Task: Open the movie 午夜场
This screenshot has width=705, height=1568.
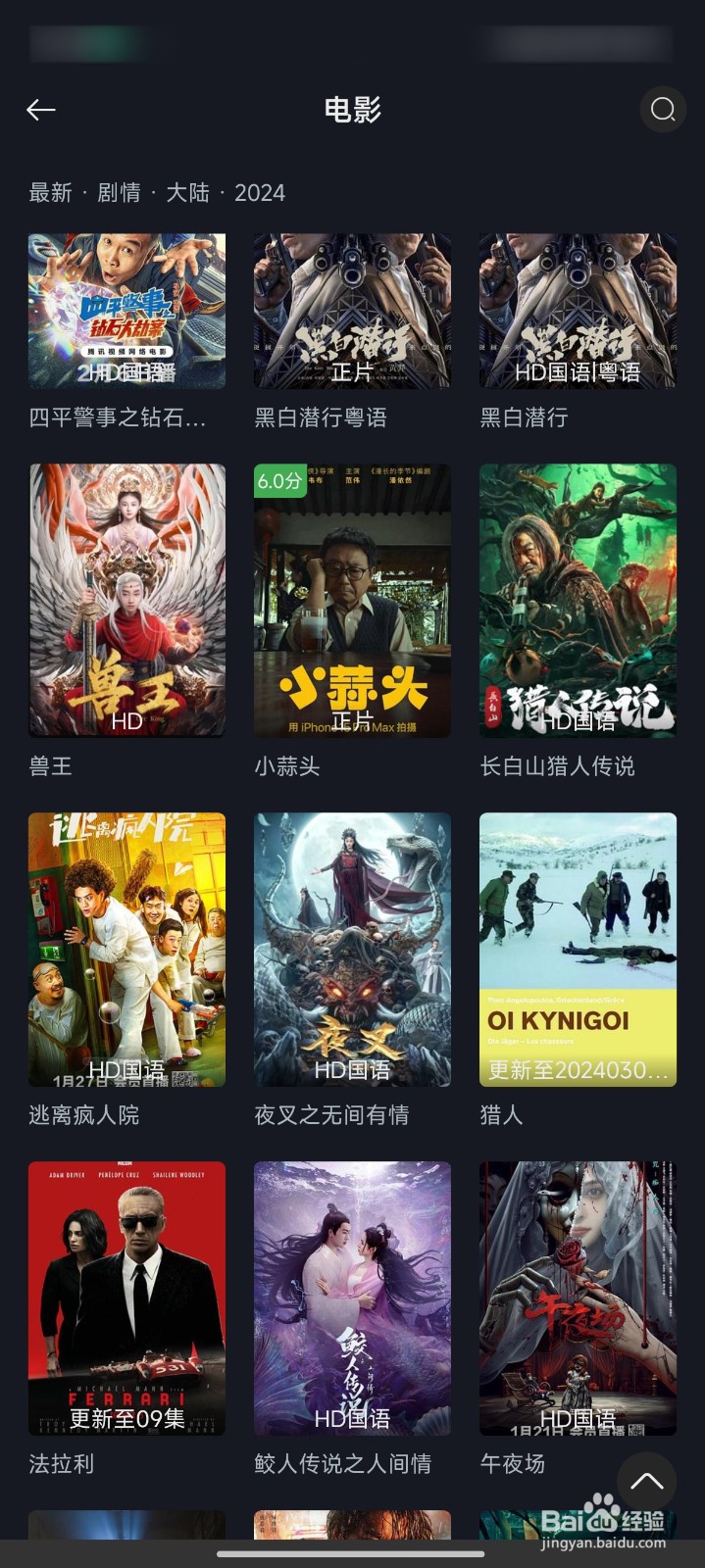Action: (x=578, y=1298)
